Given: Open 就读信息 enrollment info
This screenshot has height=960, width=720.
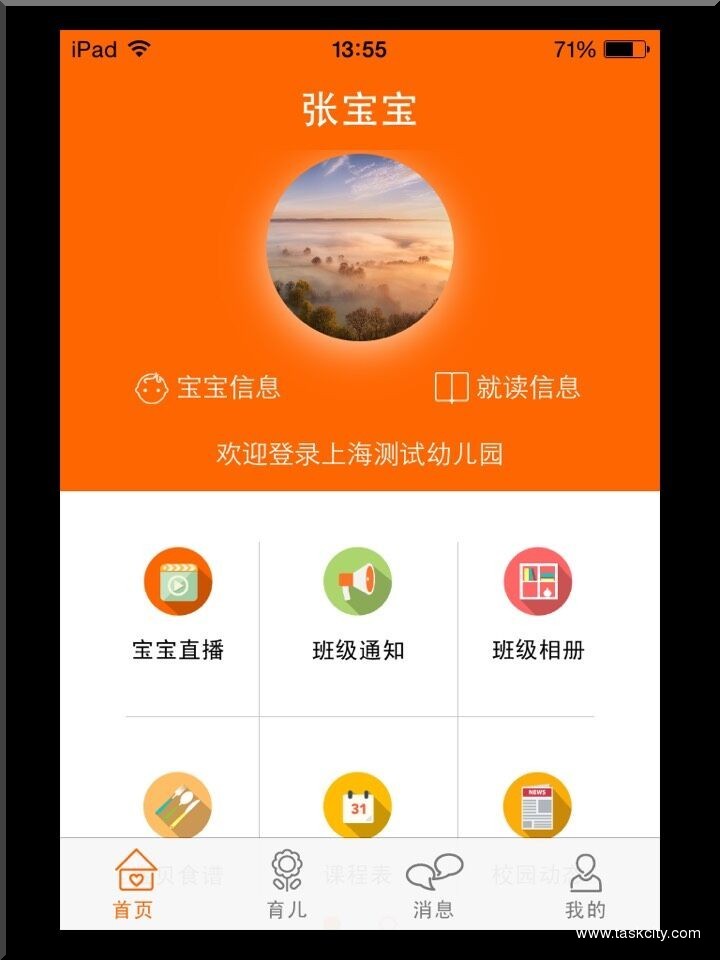Looking at the screenshot, I should point(507,388).
